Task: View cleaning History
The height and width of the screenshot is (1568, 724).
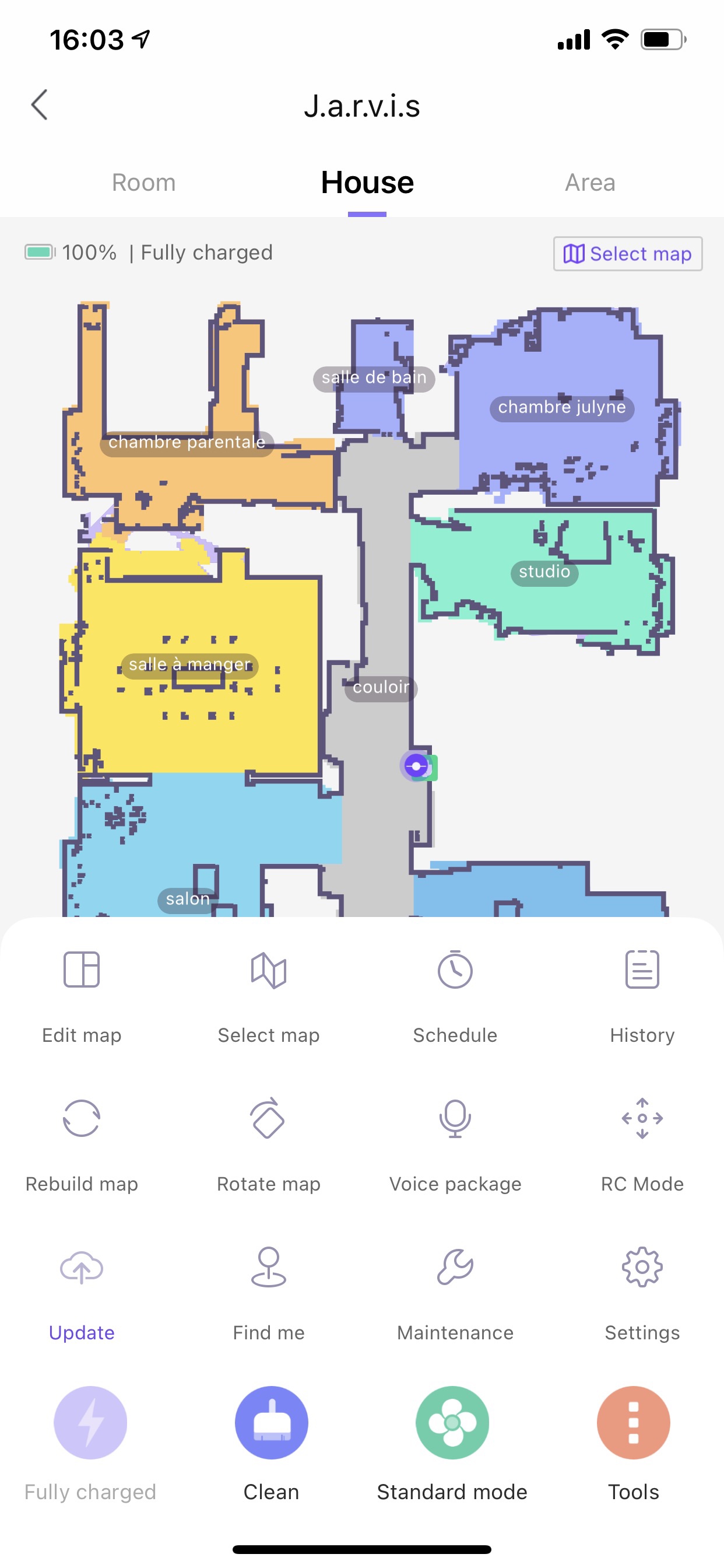Action: click(x=642, y=991)
